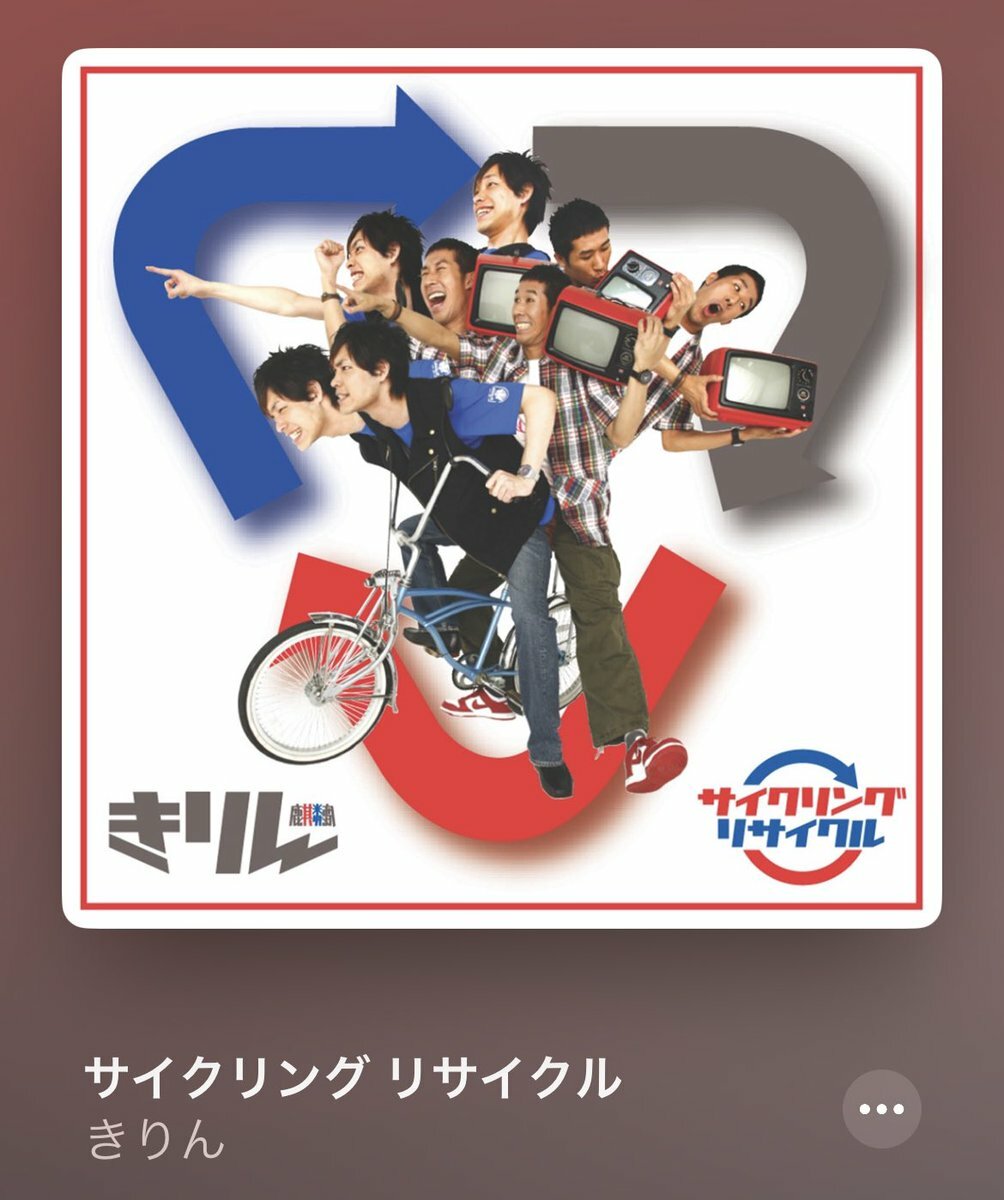Viewport: 1004px width, 1200px height.
Task: Open the more options ellipsis button
Action: [x=881, y=1108]
